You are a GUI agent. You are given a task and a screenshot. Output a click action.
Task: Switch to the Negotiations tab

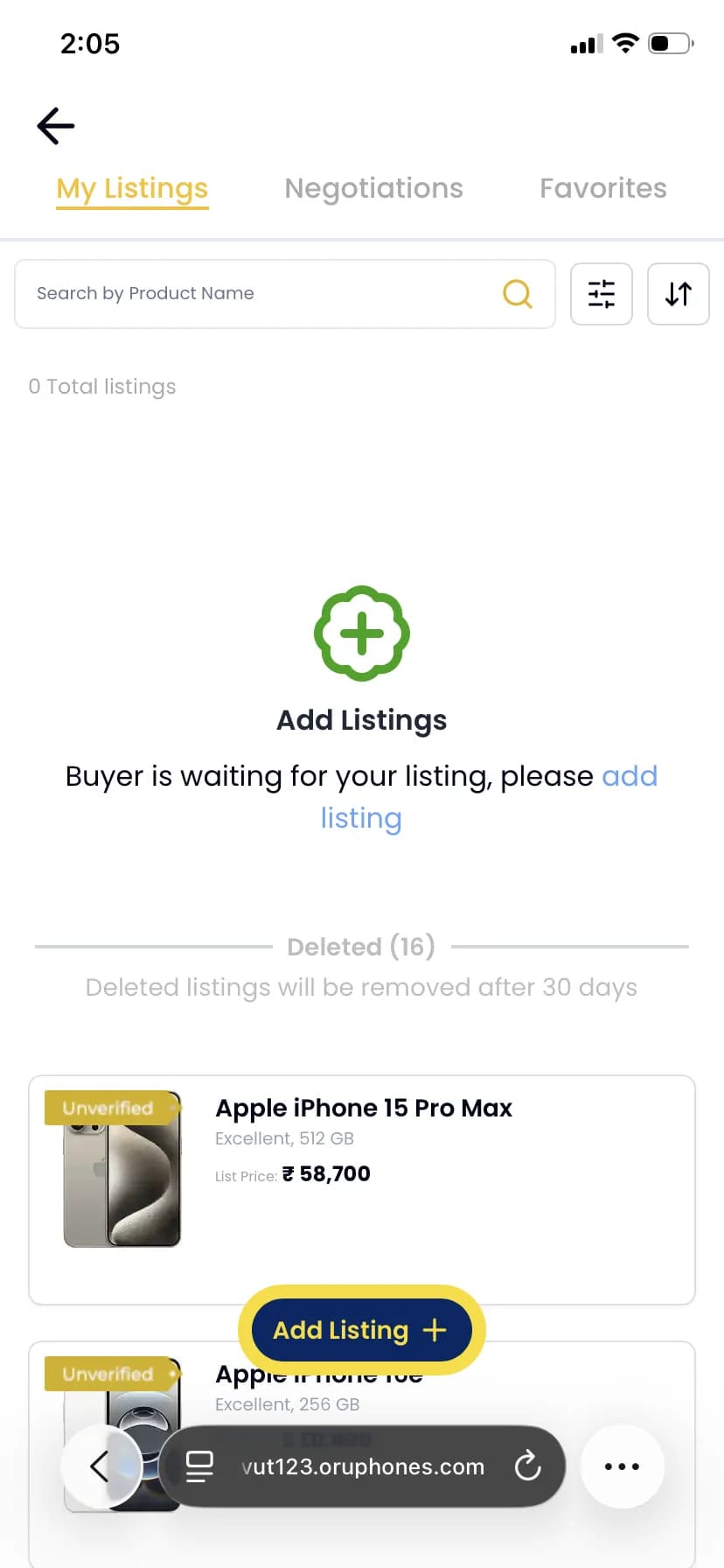(373, 188)
